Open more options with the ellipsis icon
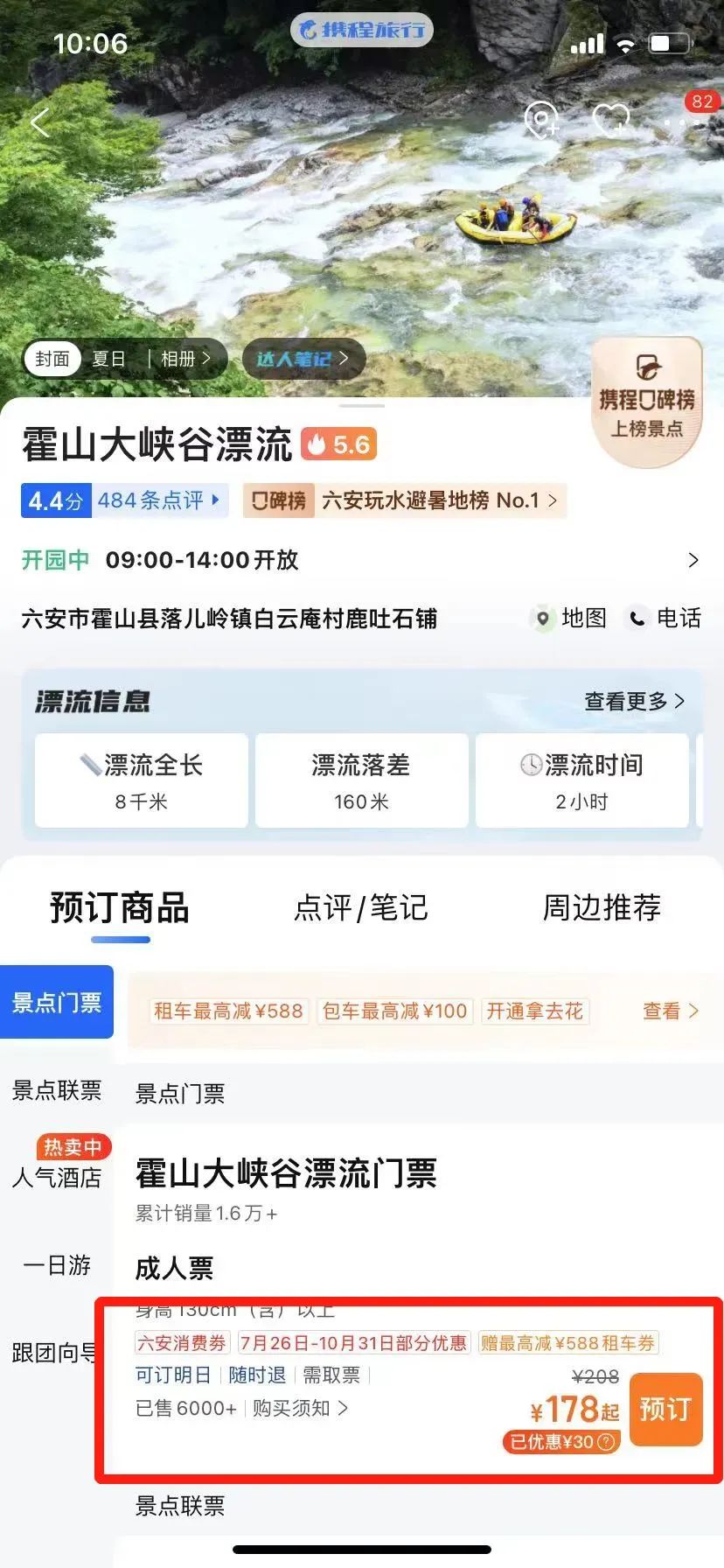Image resolution: width=724 pixels, height=1568 pixels. point(682,123)
